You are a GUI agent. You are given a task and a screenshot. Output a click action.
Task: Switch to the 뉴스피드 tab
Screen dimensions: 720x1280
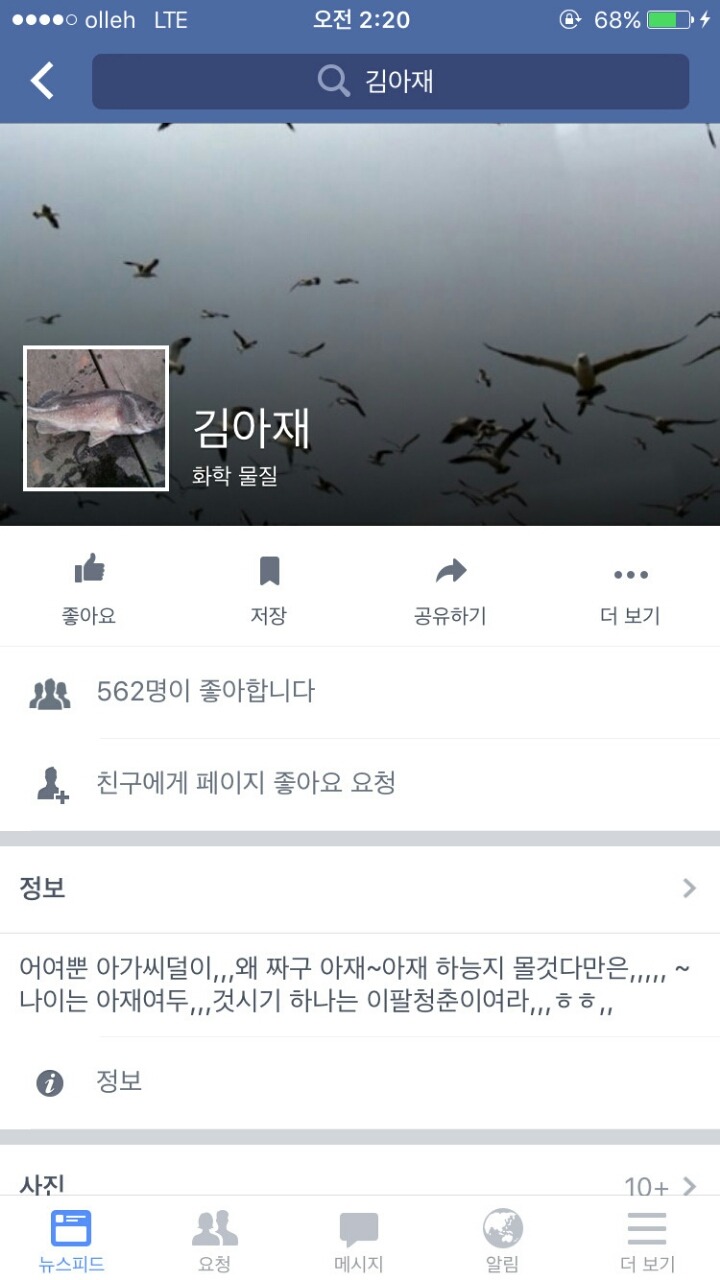(x=71, y=1240)
